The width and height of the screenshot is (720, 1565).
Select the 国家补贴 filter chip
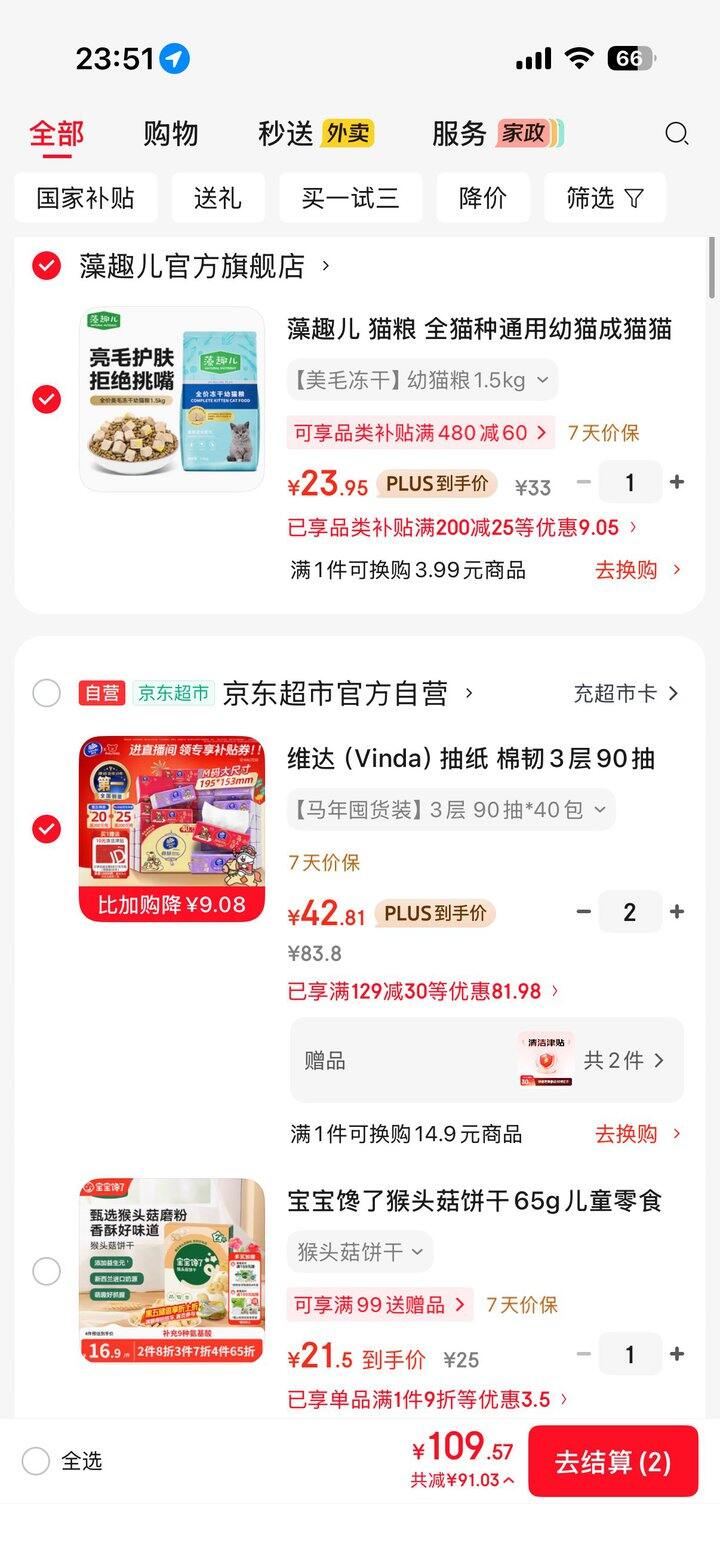point(85,198)
